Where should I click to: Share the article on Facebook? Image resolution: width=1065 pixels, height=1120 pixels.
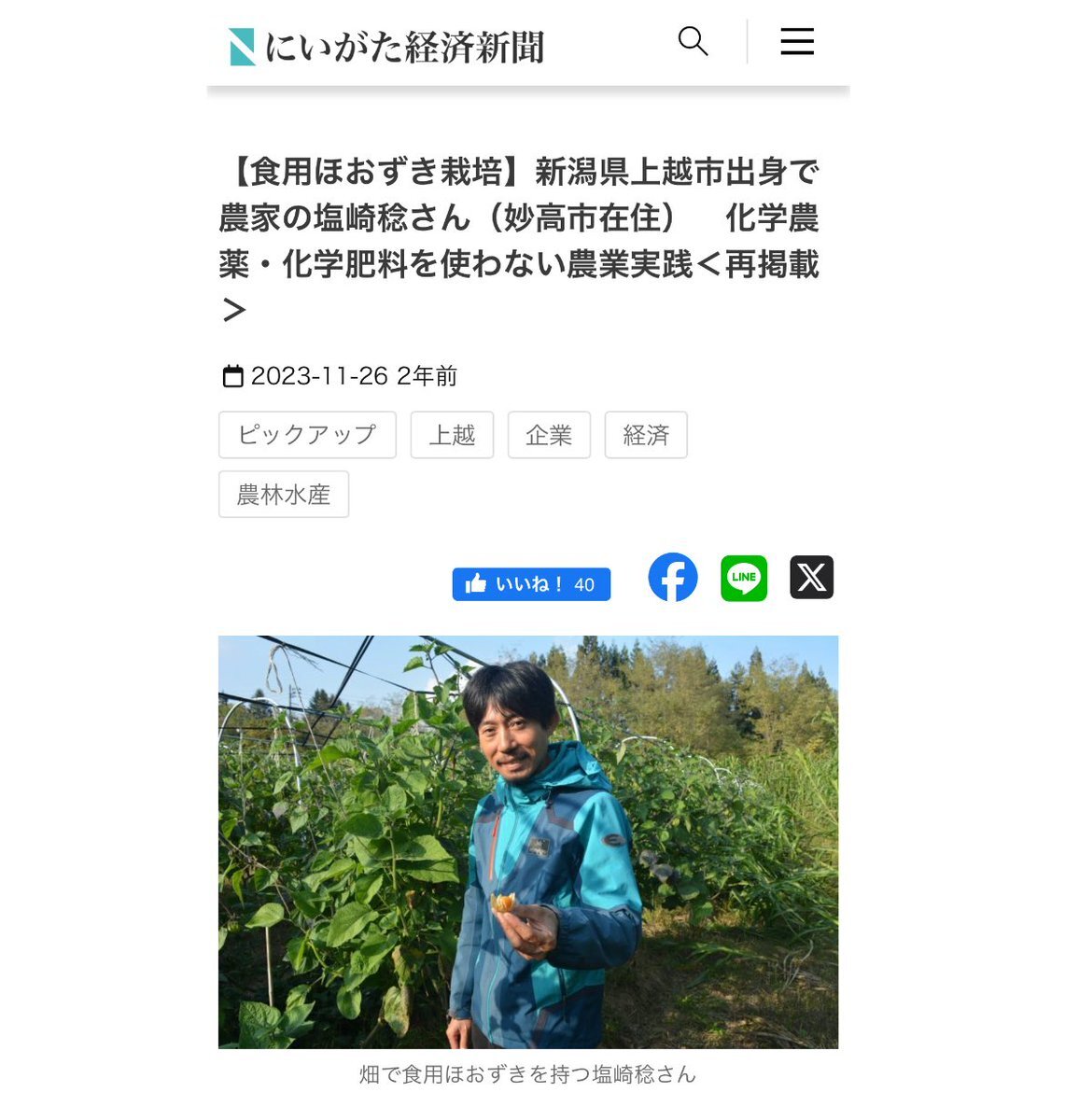pyautogui.click(x=673, y=578)
